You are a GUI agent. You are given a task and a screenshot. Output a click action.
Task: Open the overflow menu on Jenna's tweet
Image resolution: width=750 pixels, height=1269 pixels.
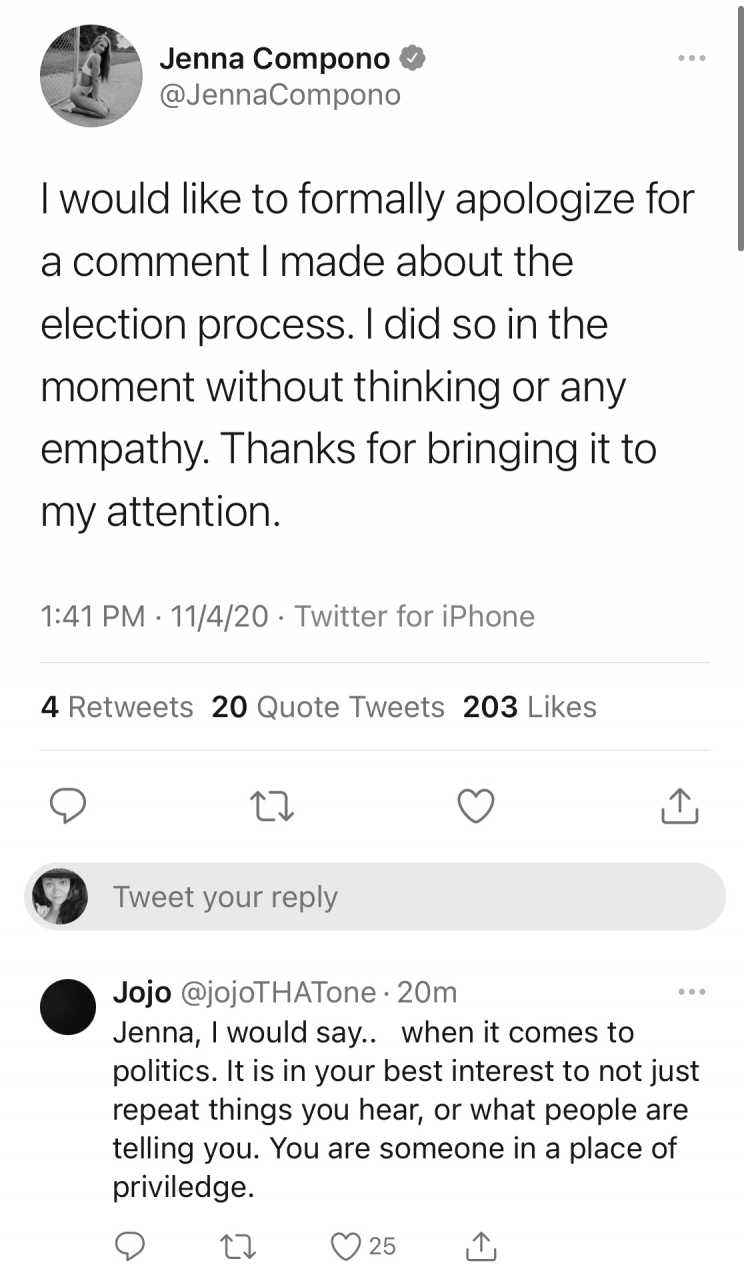pos(691,58)
